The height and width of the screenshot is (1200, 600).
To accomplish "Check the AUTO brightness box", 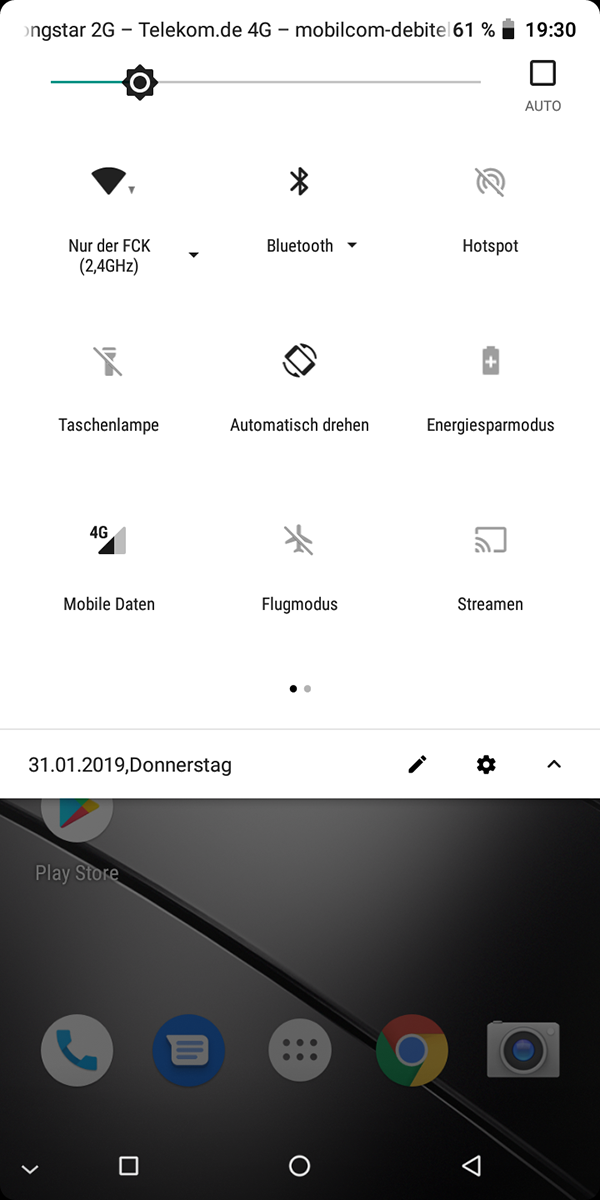I will coord(543,74).
